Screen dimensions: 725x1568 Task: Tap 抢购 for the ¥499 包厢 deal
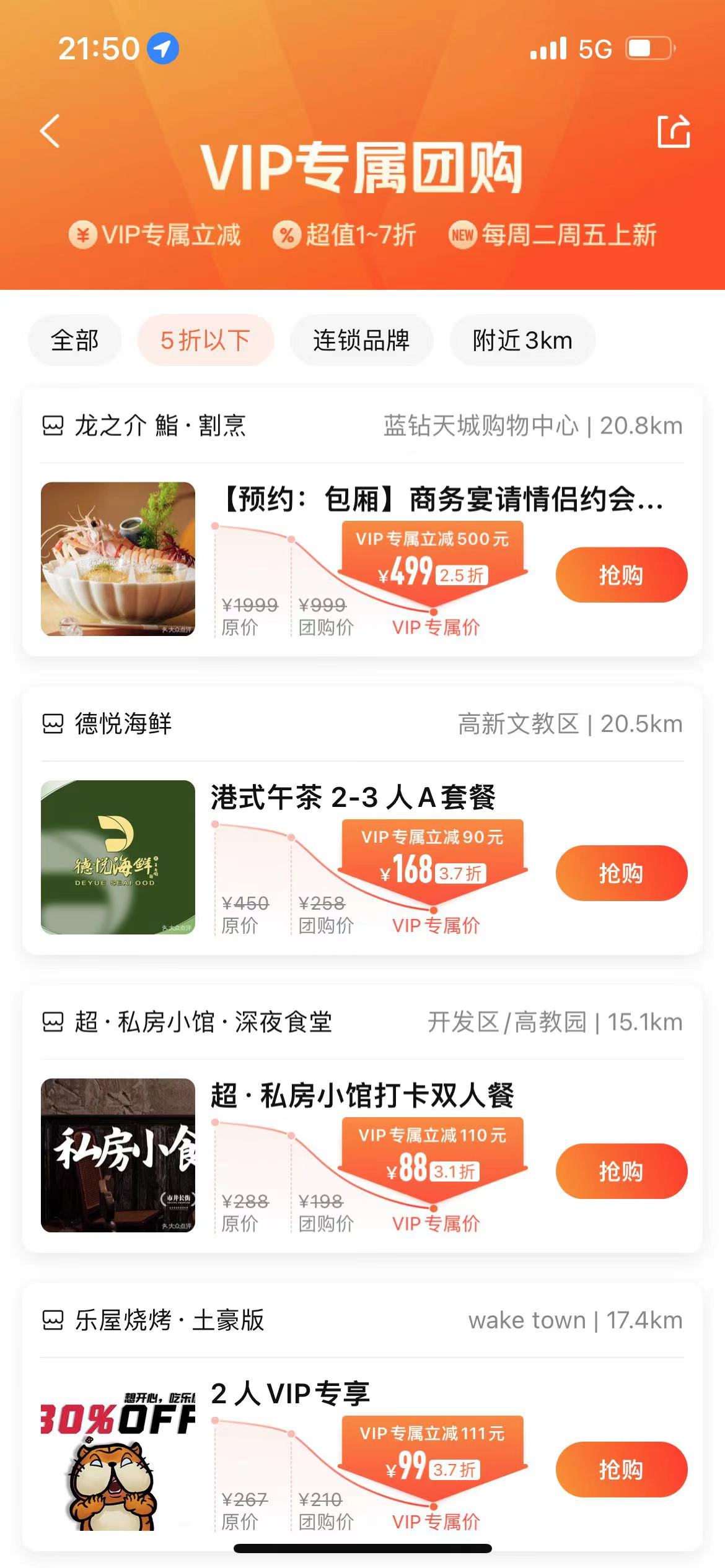coord(622,575)
